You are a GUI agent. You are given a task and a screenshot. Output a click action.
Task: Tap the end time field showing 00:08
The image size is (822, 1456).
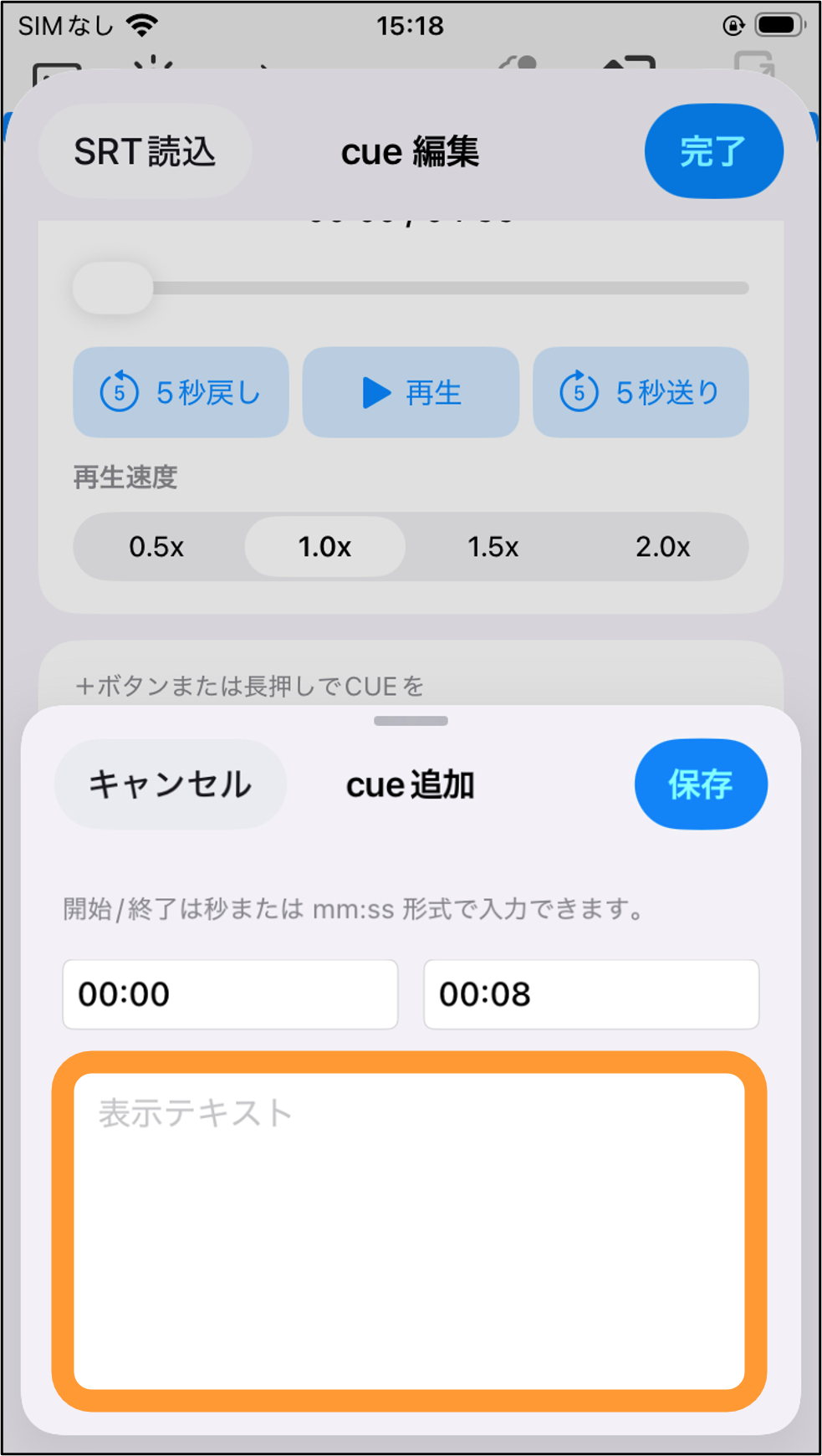[591, 994]
